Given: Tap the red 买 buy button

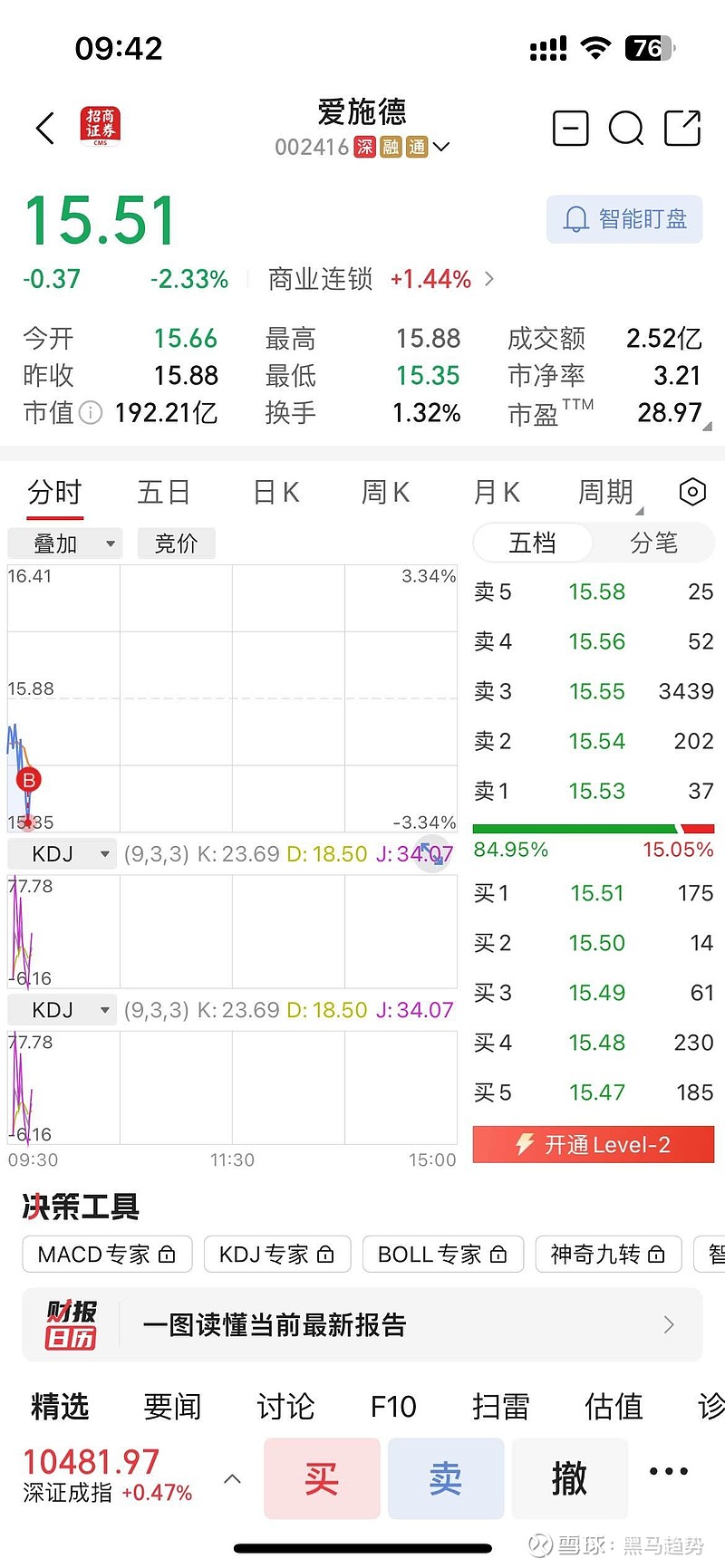Looking at the screenshot, I should pos(322,1478).
